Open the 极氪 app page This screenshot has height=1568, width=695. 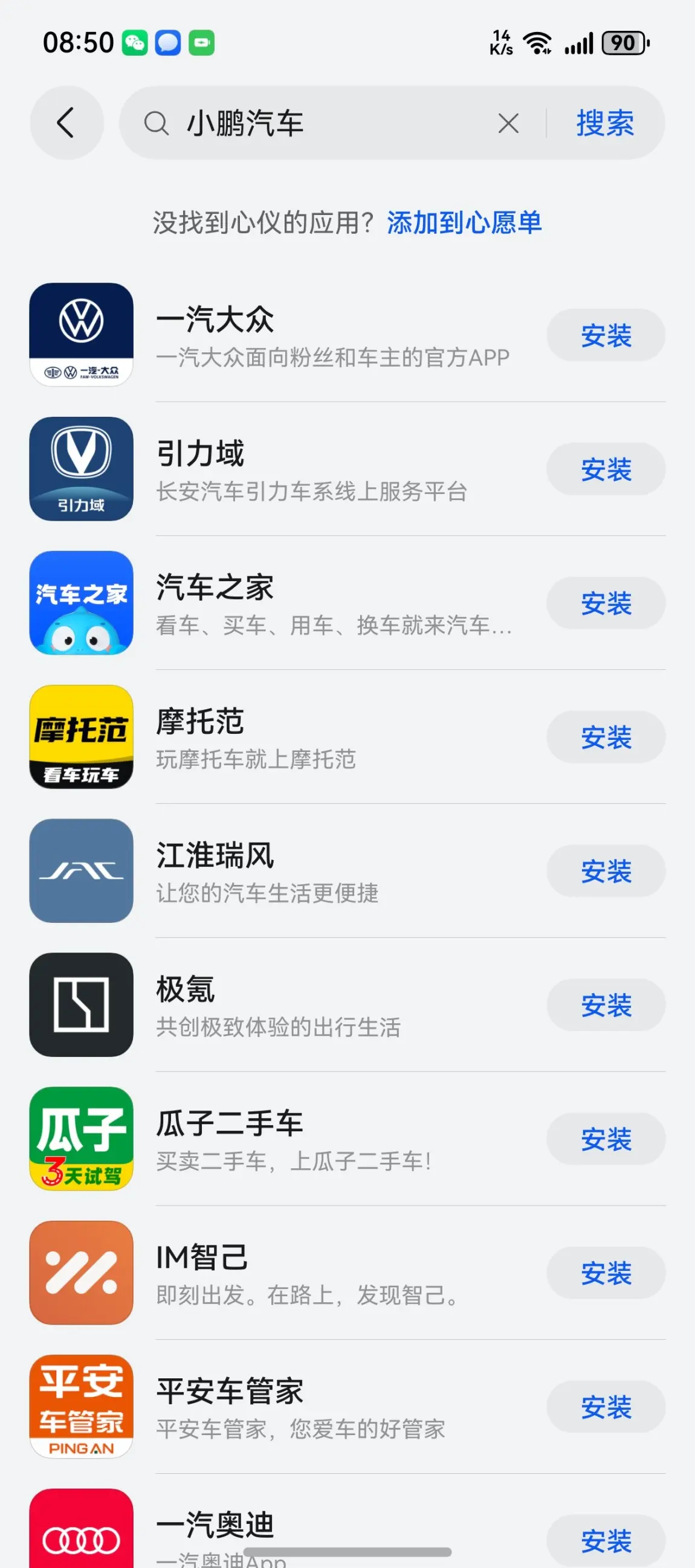[x=286, y=1004]
